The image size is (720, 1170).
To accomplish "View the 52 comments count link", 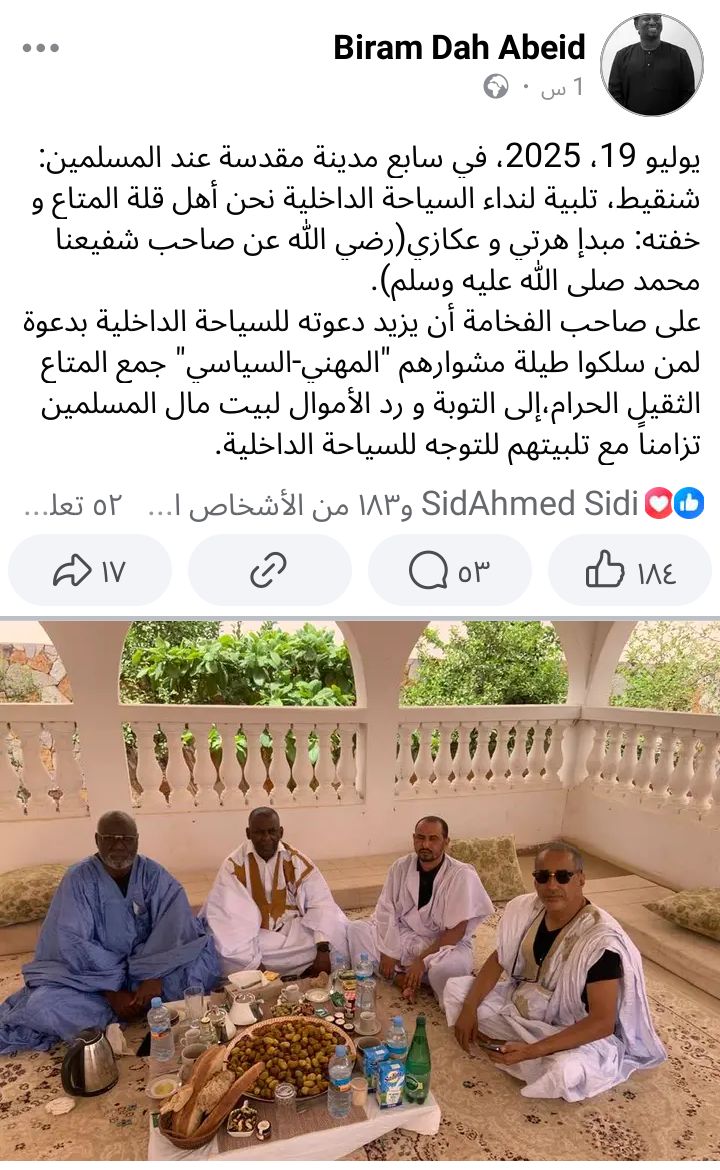I will [x=73, y=505].
